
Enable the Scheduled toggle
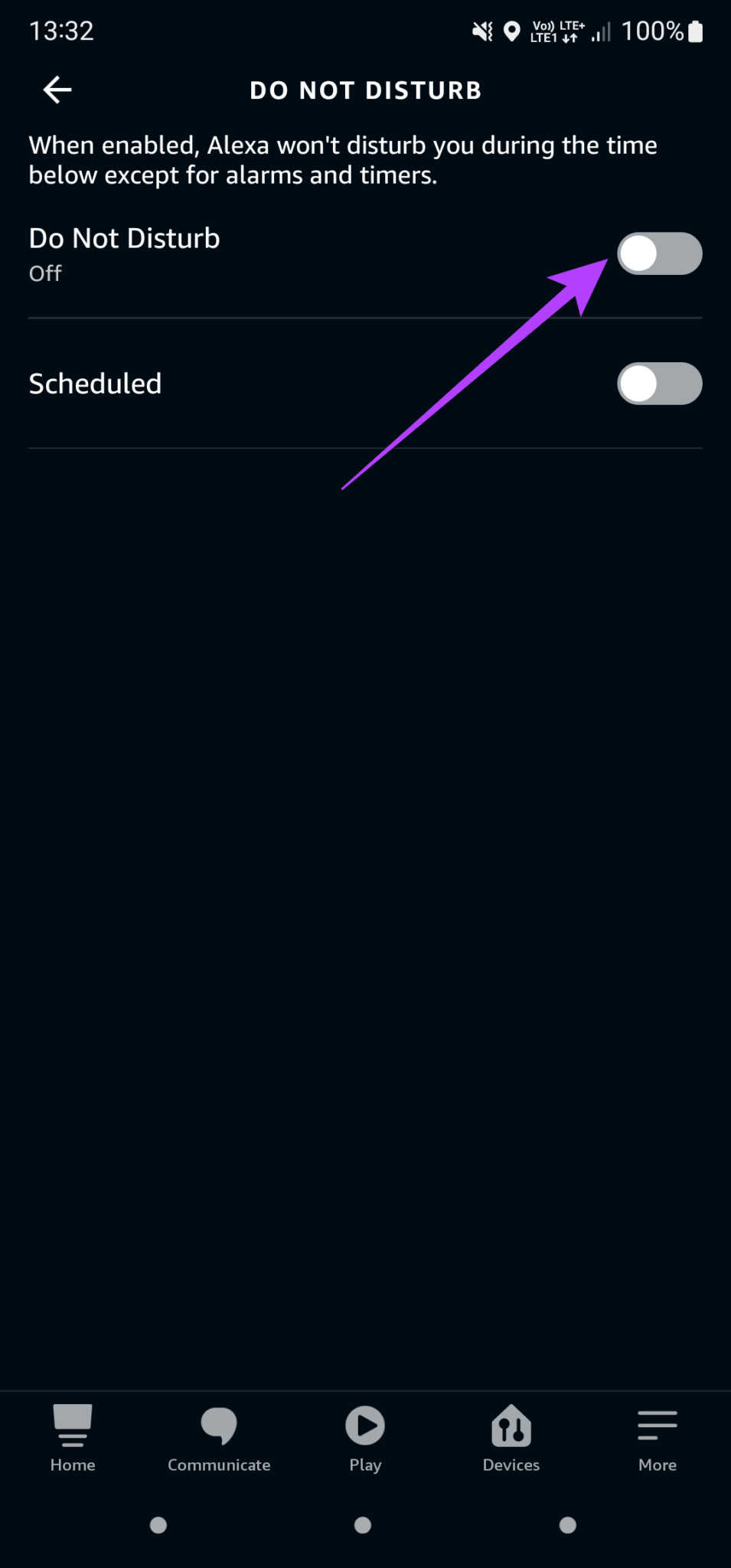pos(659,384)
